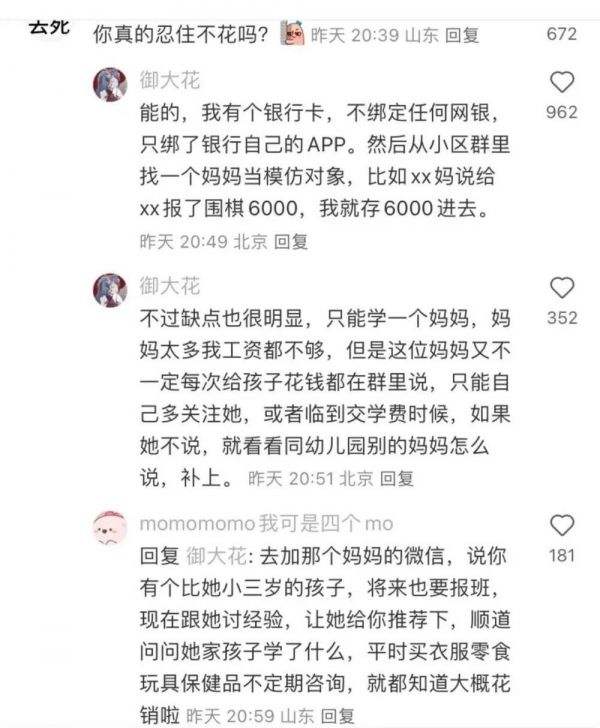Image resolution: width=600 pixels, height=728 pixels.
Task: Reply to the comment posted at 20:39
Action: (461, 35)
